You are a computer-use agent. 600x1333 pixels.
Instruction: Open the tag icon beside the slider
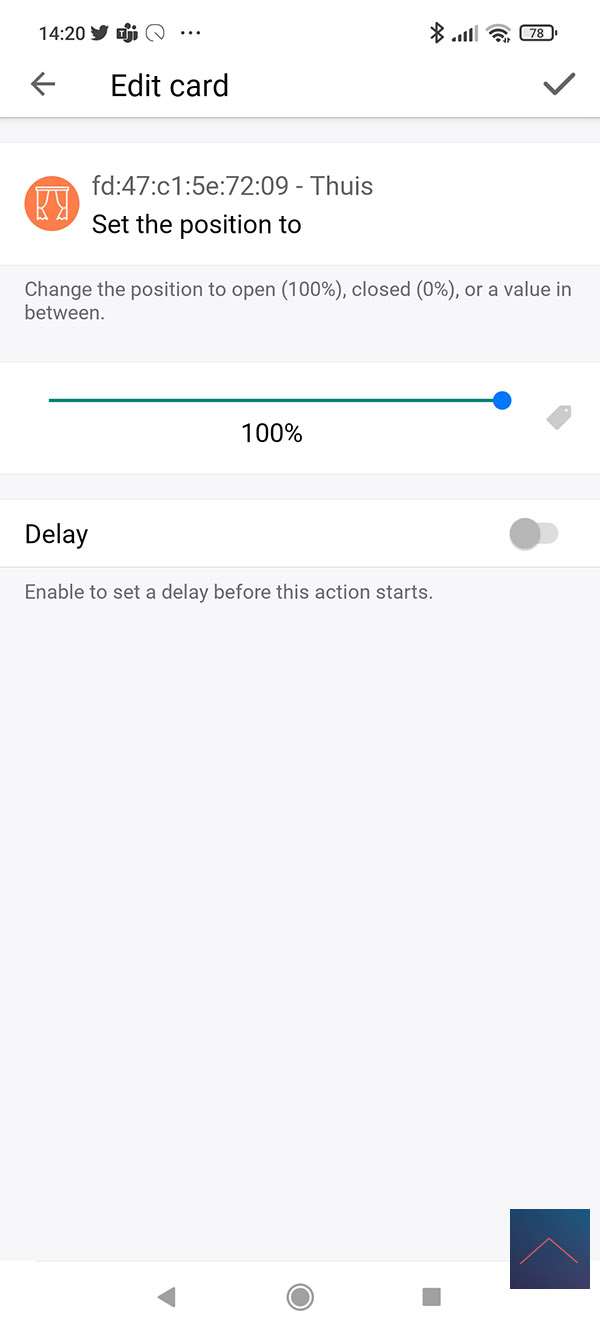click(559, 417)
